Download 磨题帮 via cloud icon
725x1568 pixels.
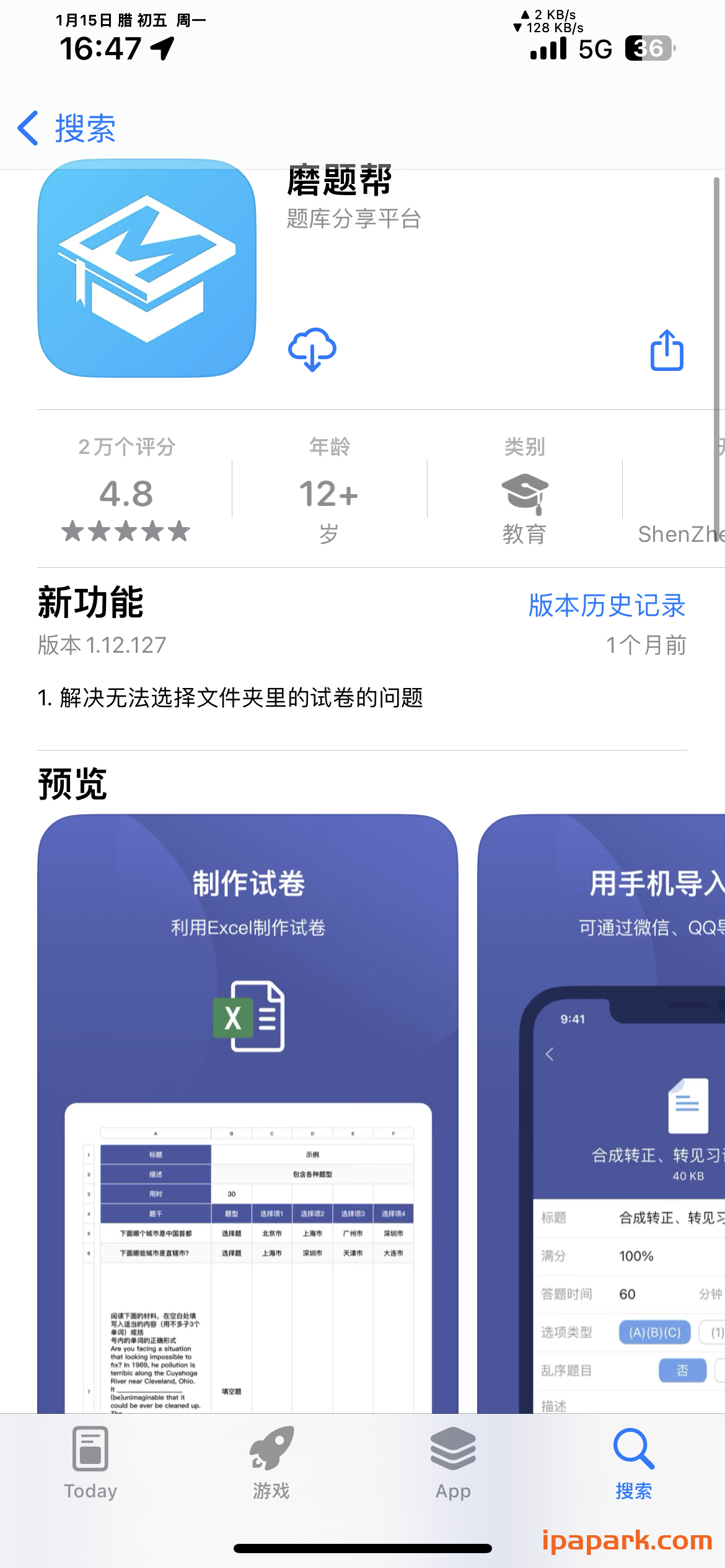[x=312, y=350]
